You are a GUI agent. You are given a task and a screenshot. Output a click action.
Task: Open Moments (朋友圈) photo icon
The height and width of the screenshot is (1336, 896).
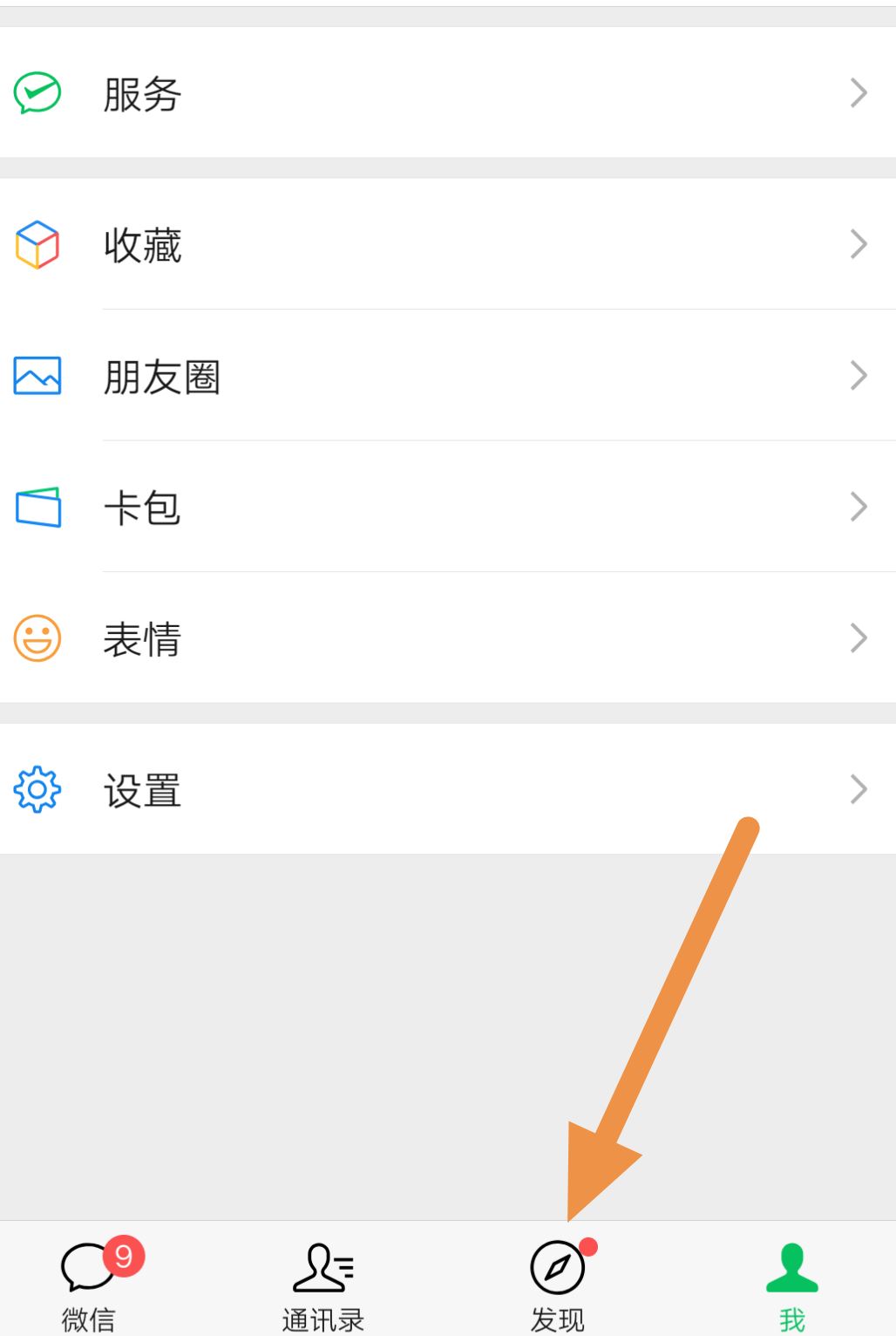pos(35,377)
